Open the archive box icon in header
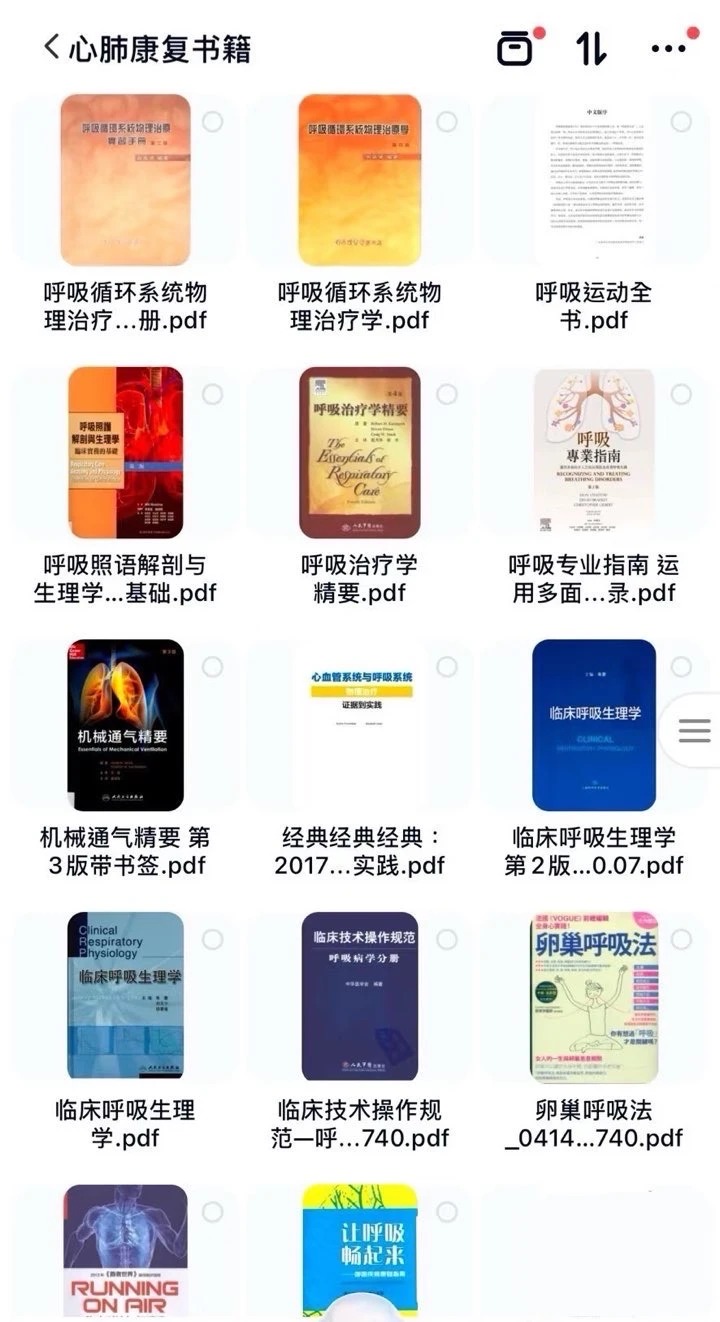720x1322 pixels. 515,48
